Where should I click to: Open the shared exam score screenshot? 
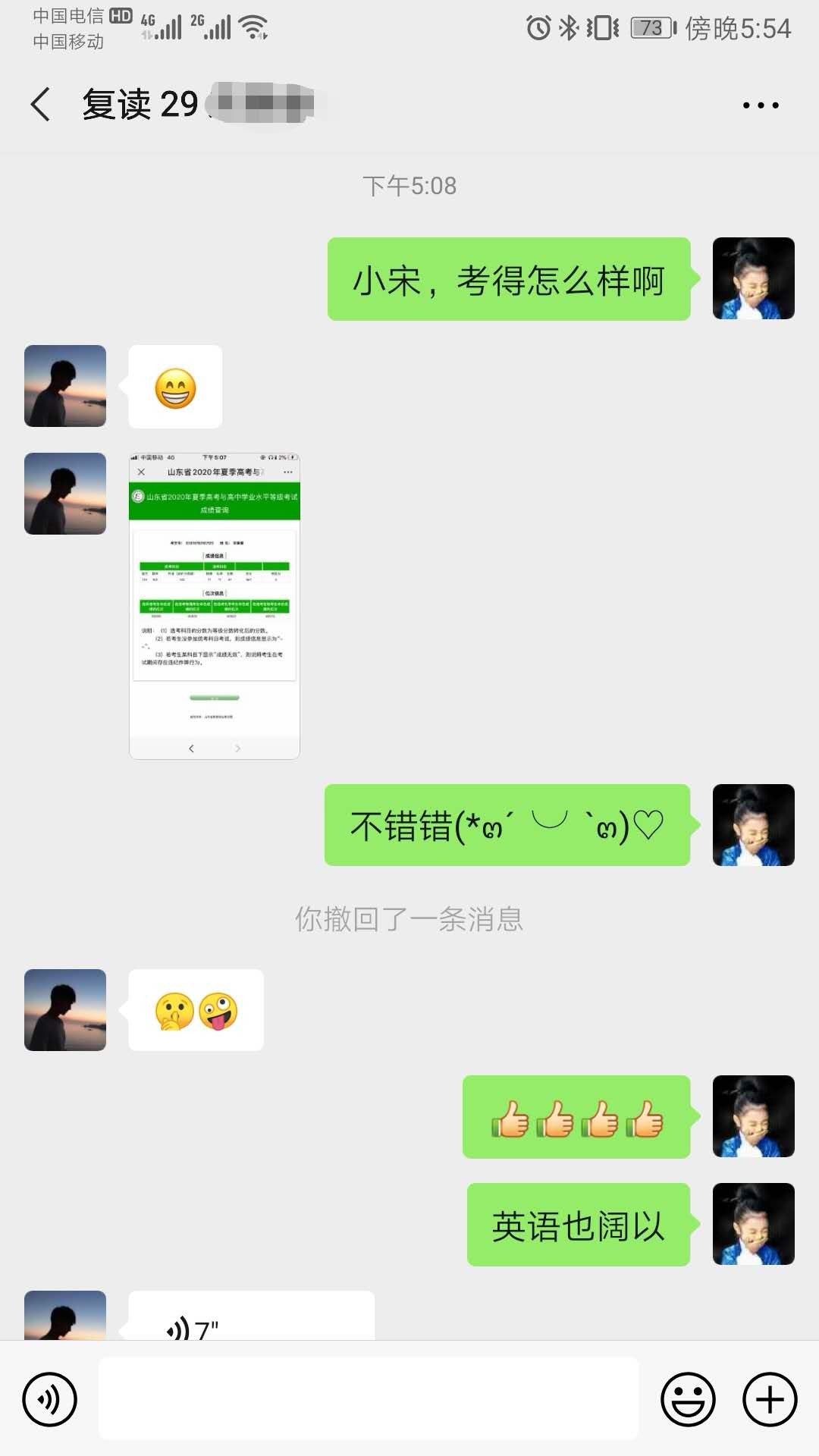(x=215, y=606)
